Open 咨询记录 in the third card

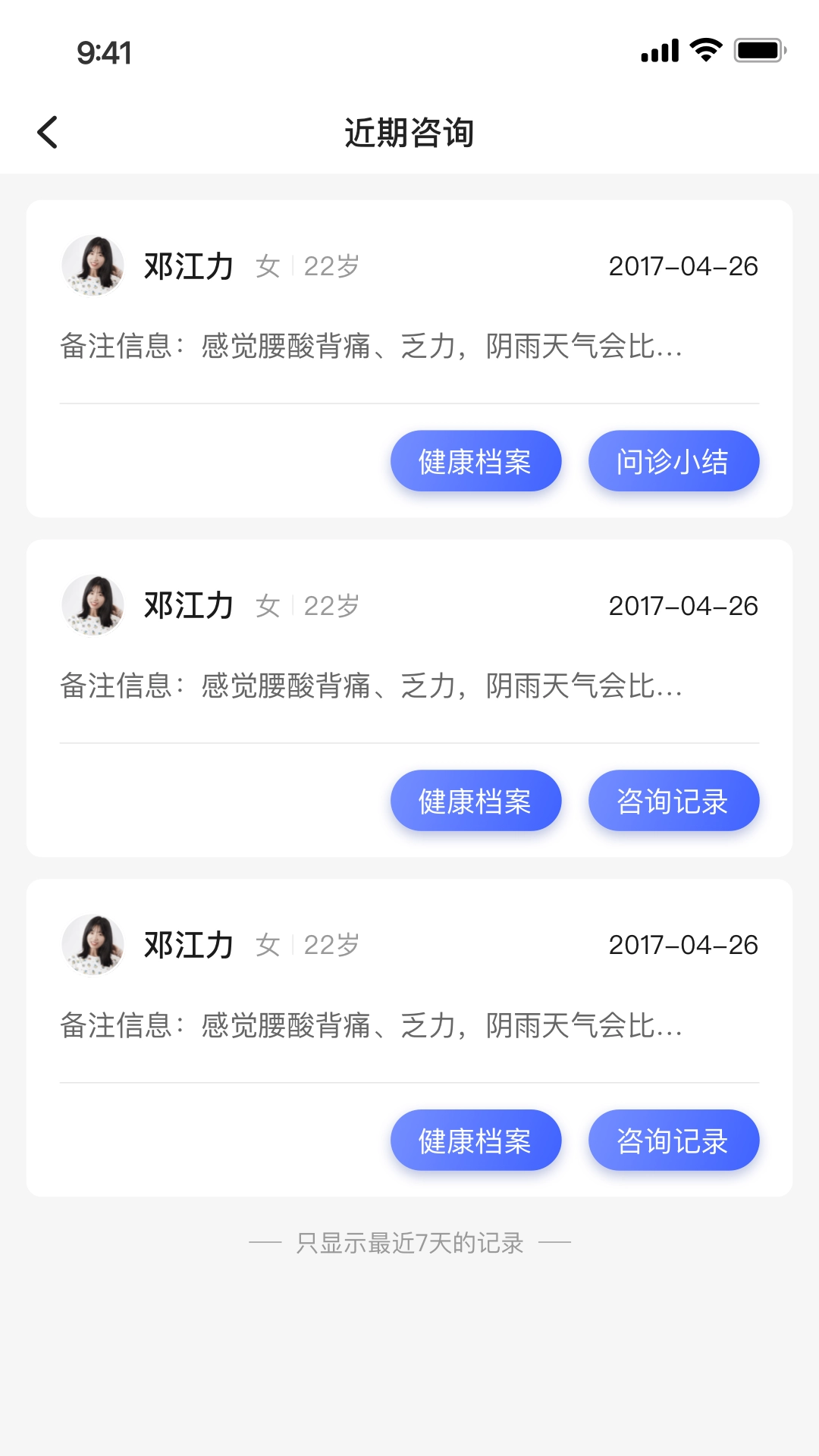pos(673,1140)
